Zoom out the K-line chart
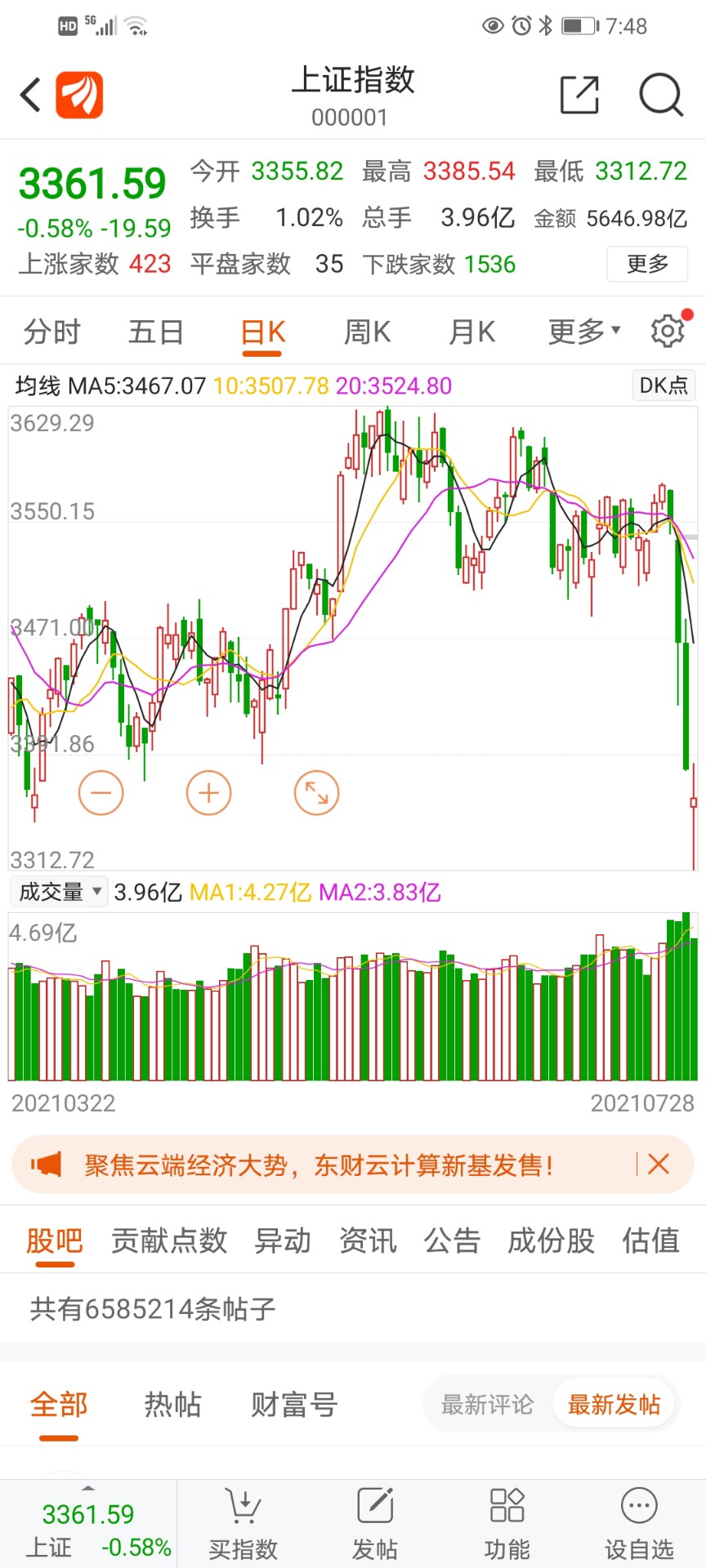Viewport: 706px width, 1568px height. click(x=101, y=792)
